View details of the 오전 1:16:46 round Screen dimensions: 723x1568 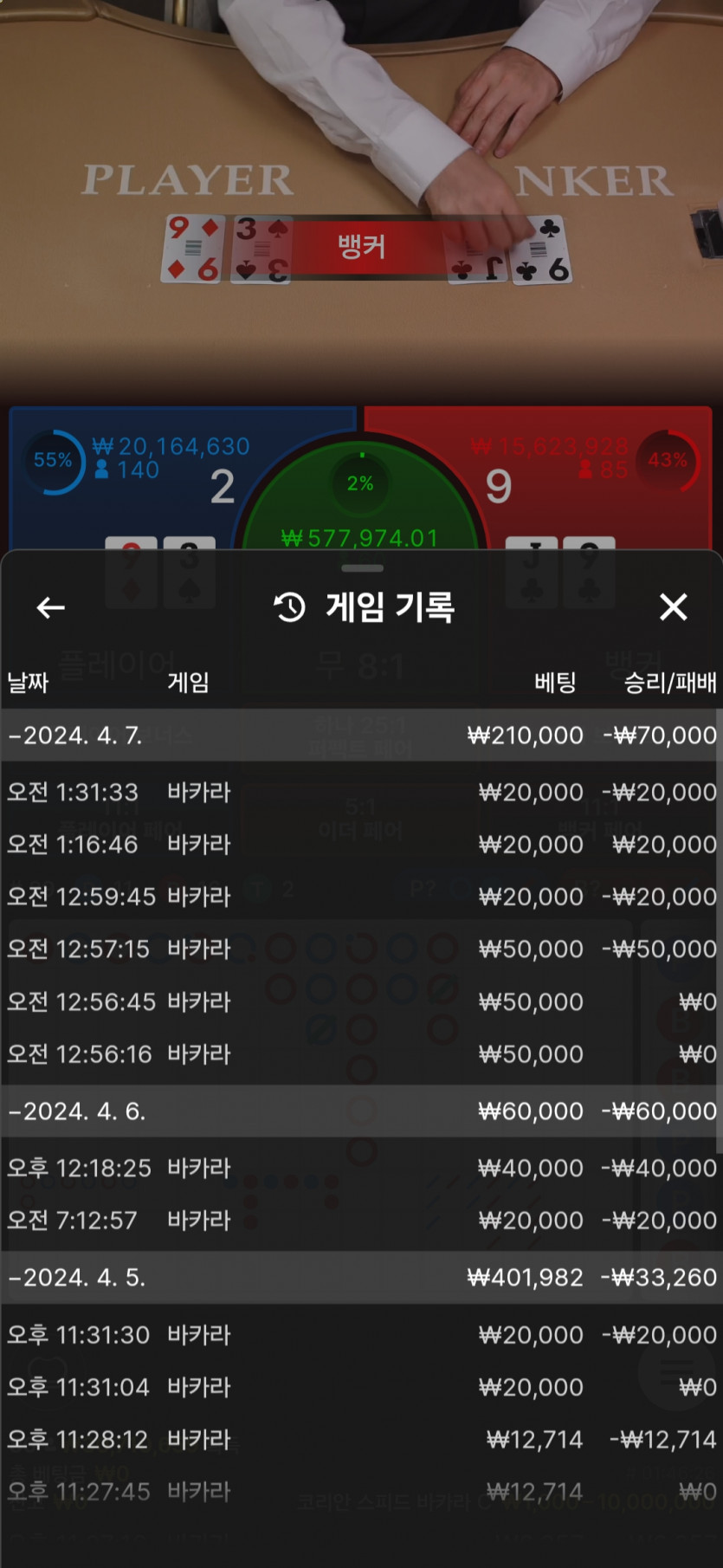click(361, 845)
